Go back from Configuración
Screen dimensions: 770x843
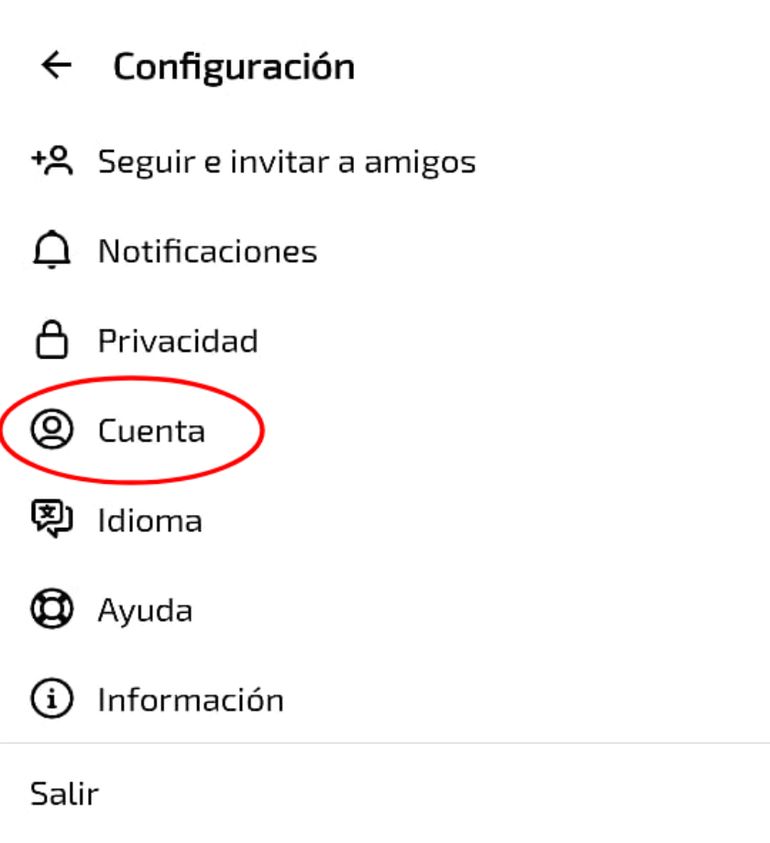(x=56, y=66)
